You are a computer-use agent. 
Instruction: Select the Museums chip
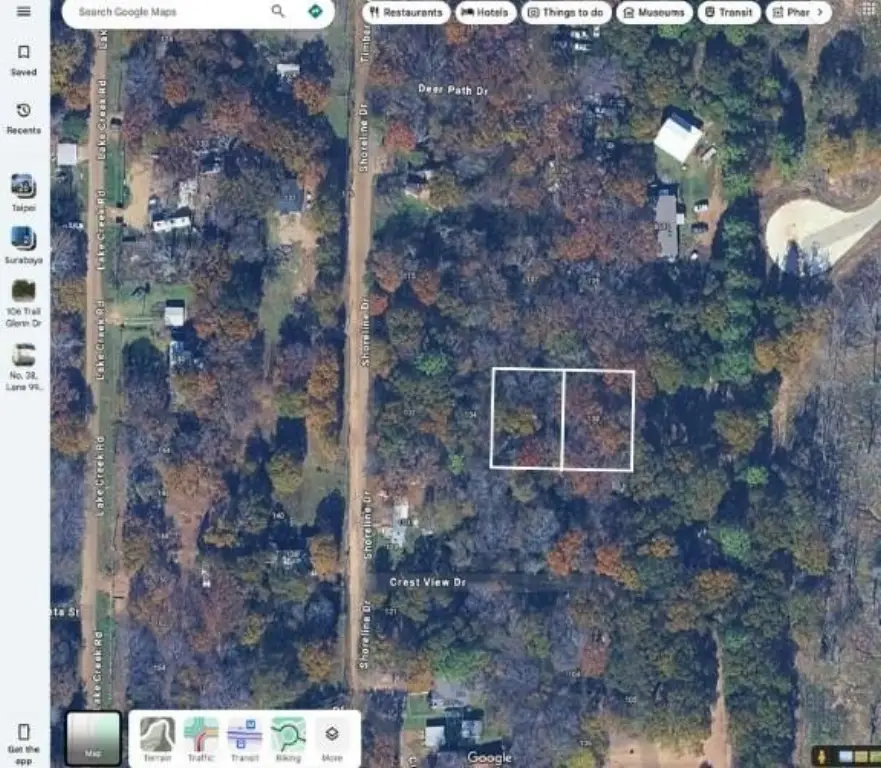point(654,13)
